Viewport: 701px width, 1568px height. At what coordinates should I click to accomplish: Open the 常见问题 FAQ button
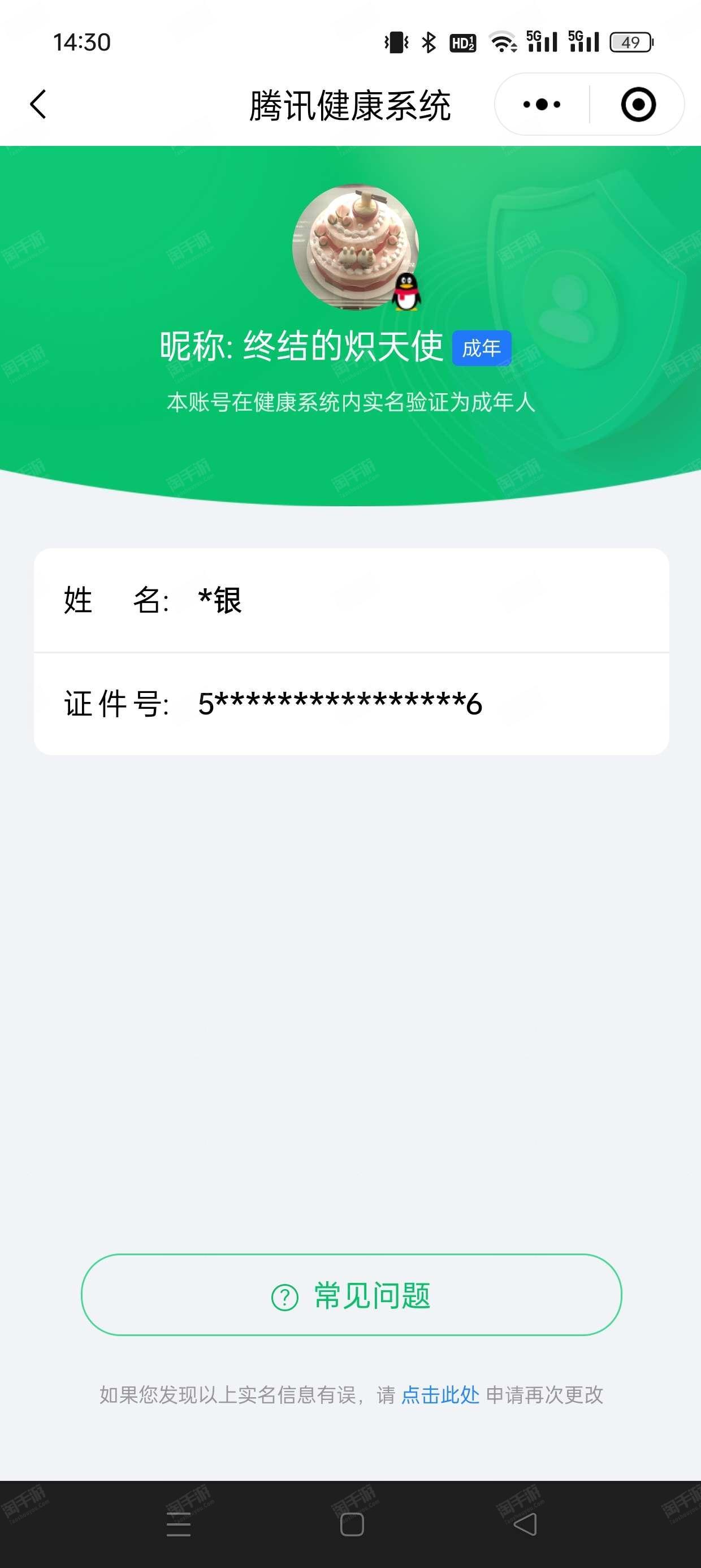(x=351, y=1295)
